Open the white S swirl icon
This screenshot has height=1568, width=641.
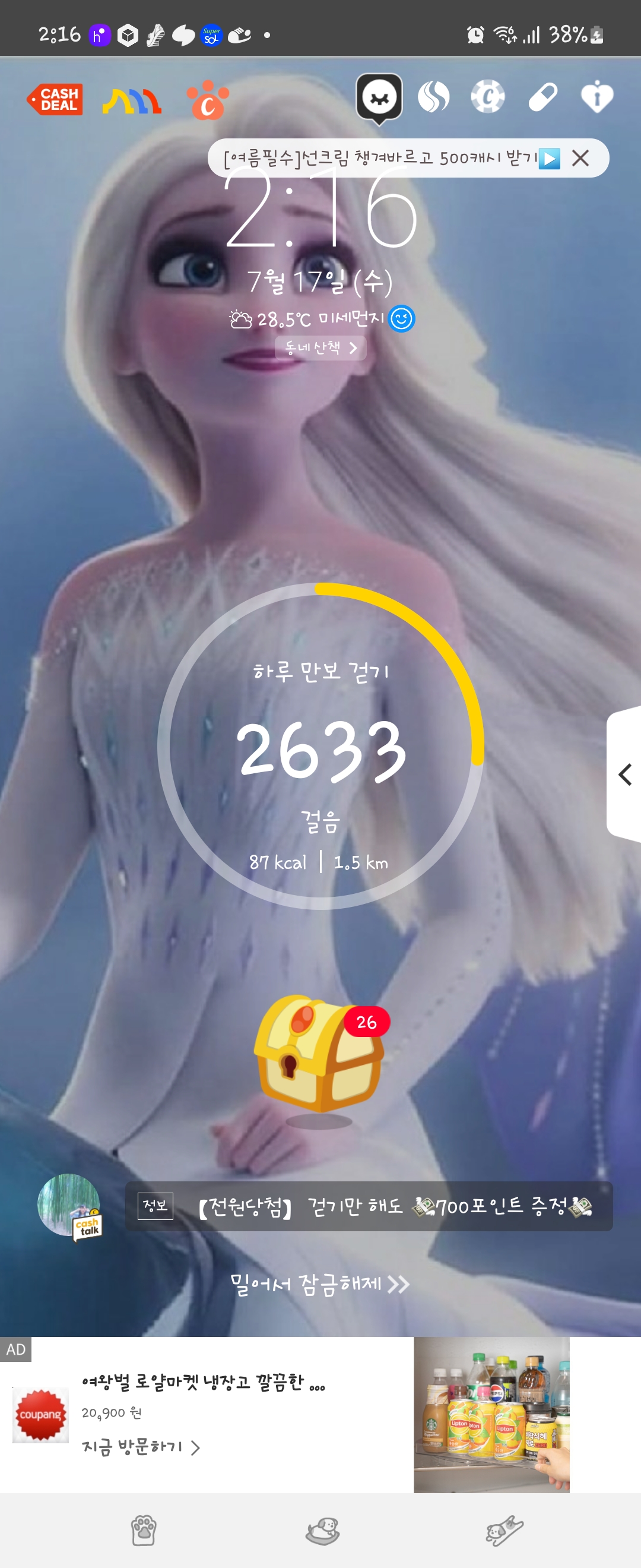point(433,97)
